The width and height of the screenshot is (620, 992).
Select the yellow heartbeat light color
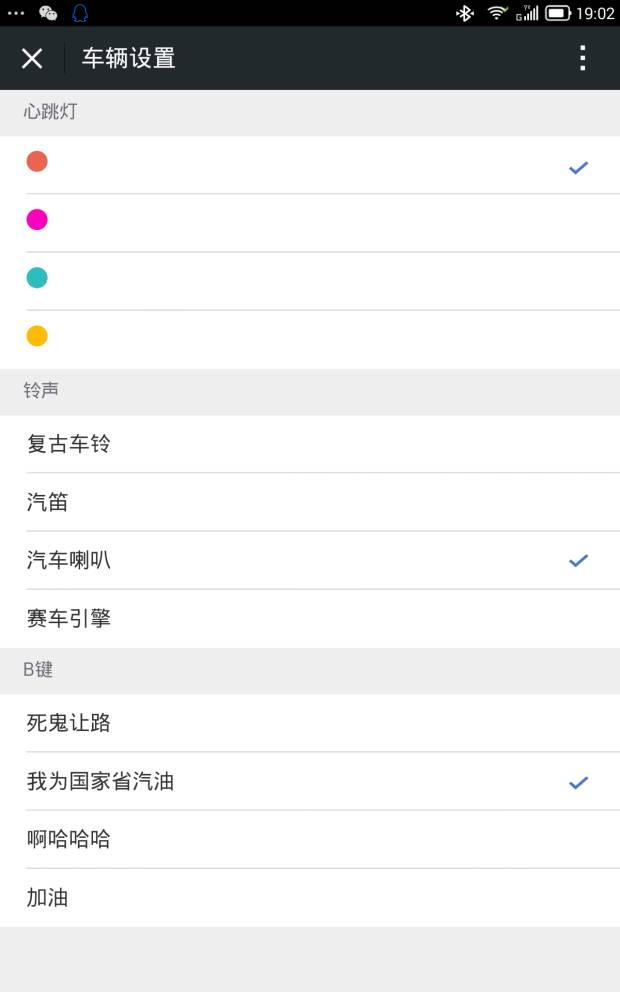point(310,339)
